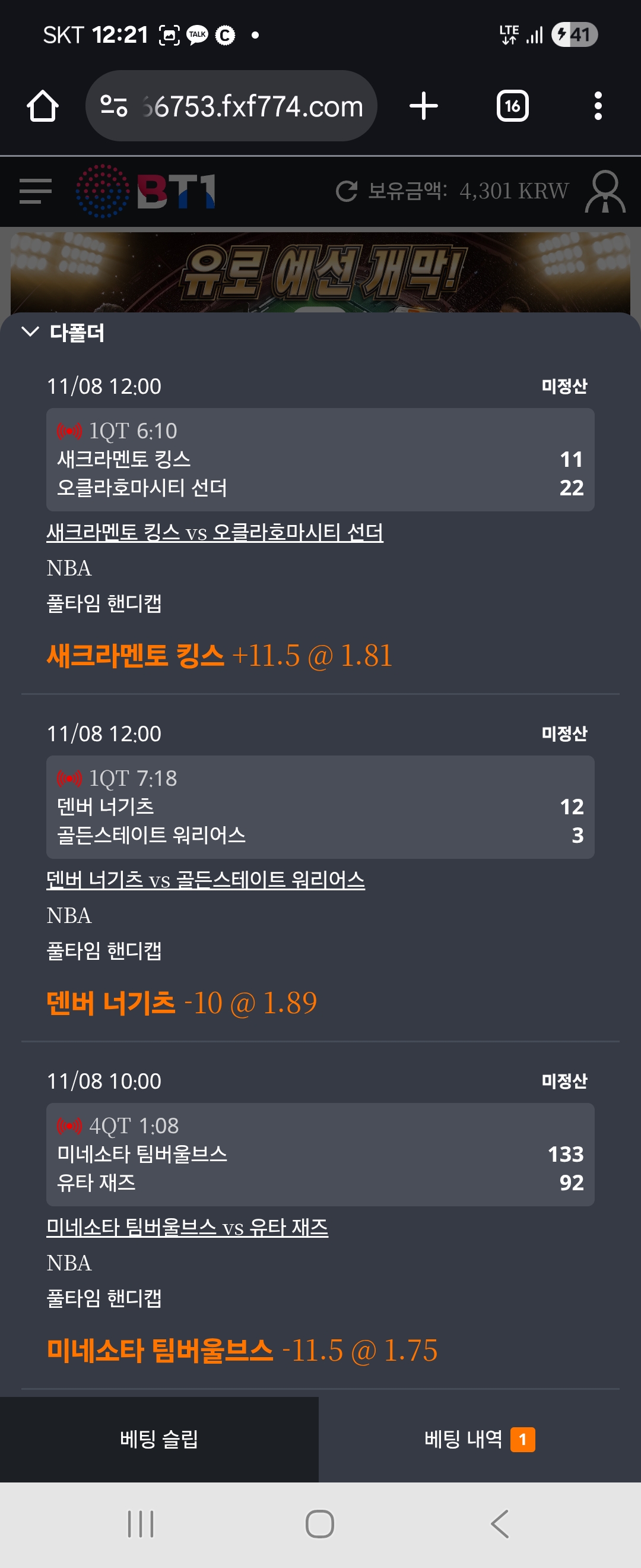The image size is (641, 1568).
Task: Switch to the 베팅 슬립 tab
Action: [x=159, y=1440]
